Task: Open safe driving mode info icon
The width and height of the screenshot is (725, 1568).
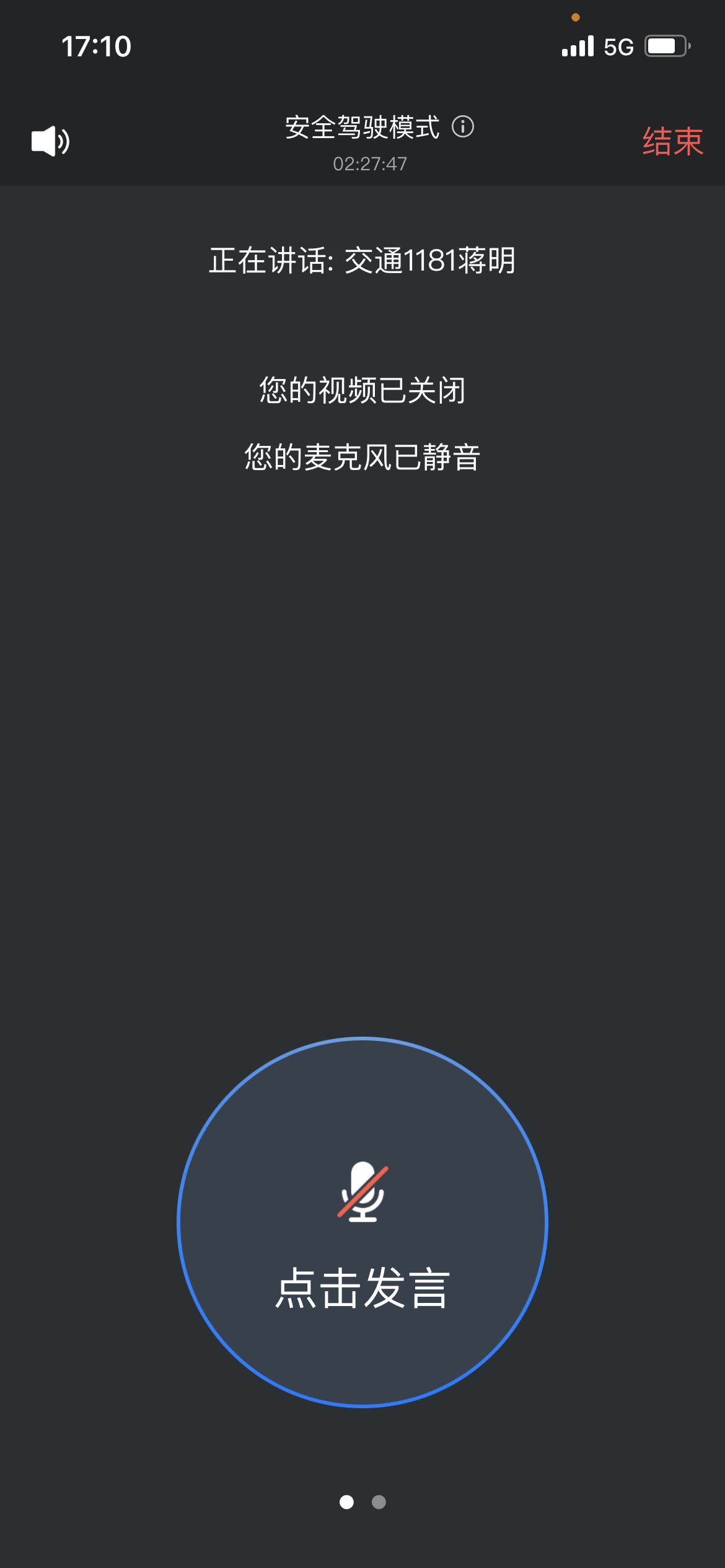Action: (x=463, y=127)
